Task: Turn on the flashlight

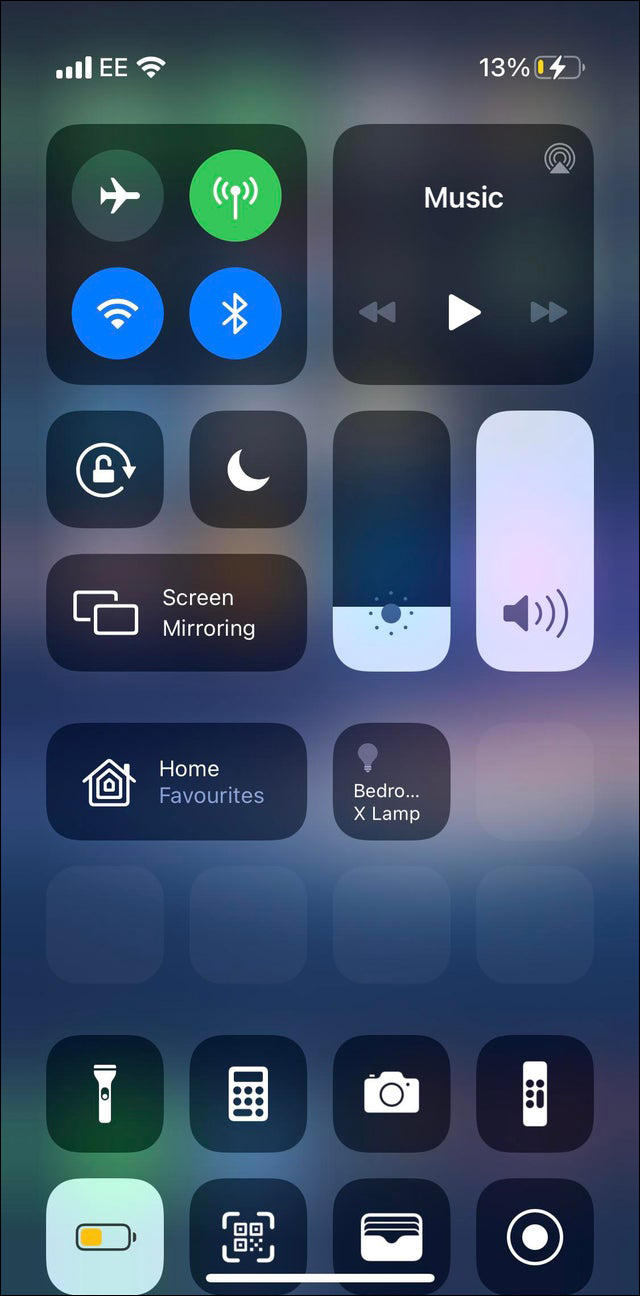Action: pos(105,1093)
